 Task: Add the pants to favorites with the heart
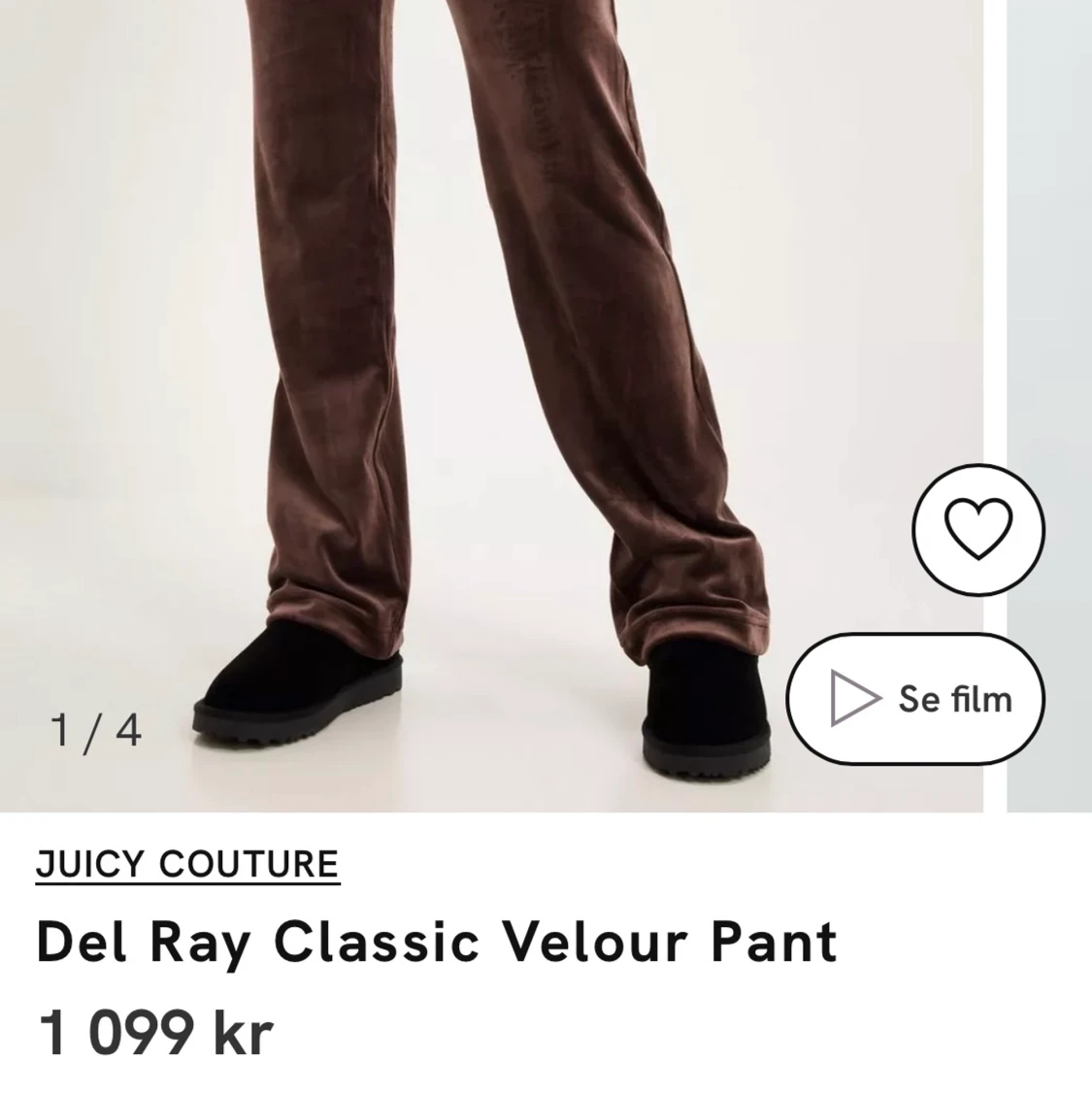click(978, 531)
